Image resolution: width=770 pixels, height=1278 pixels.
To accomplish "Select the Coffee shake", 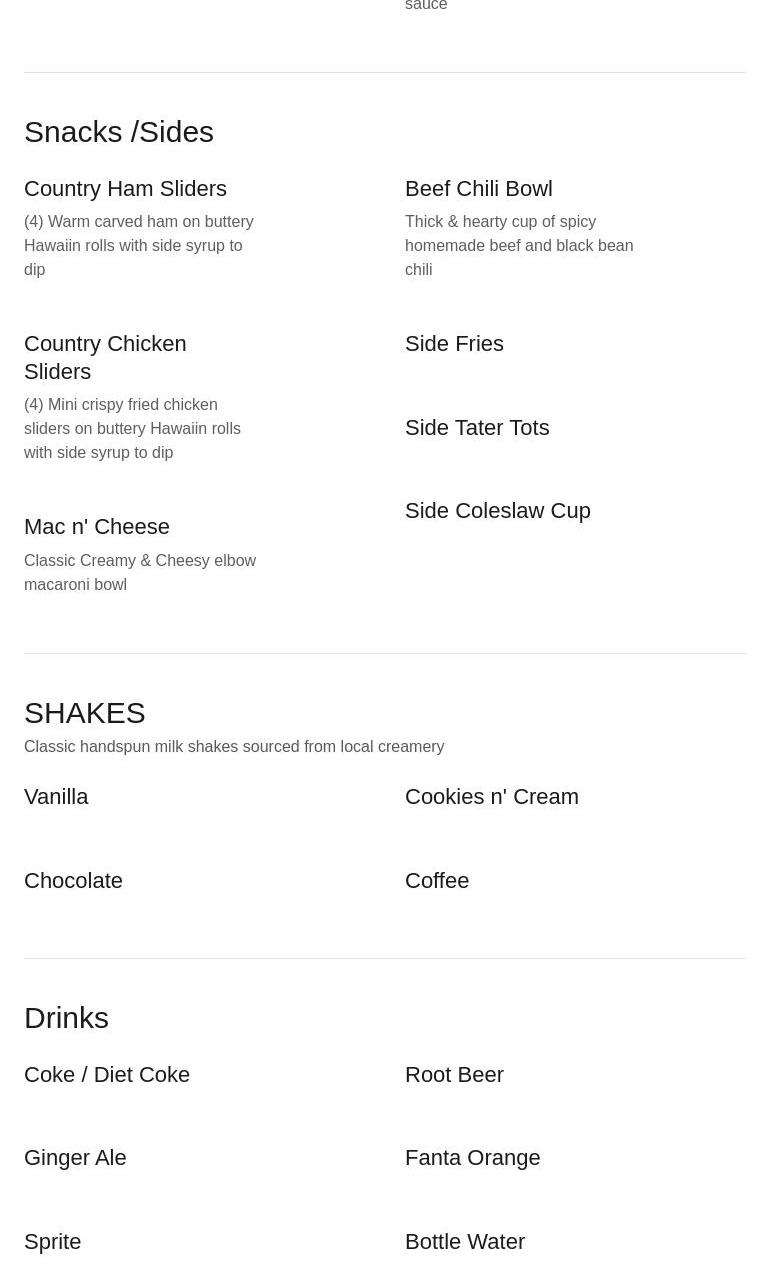I will pos(436,881).
